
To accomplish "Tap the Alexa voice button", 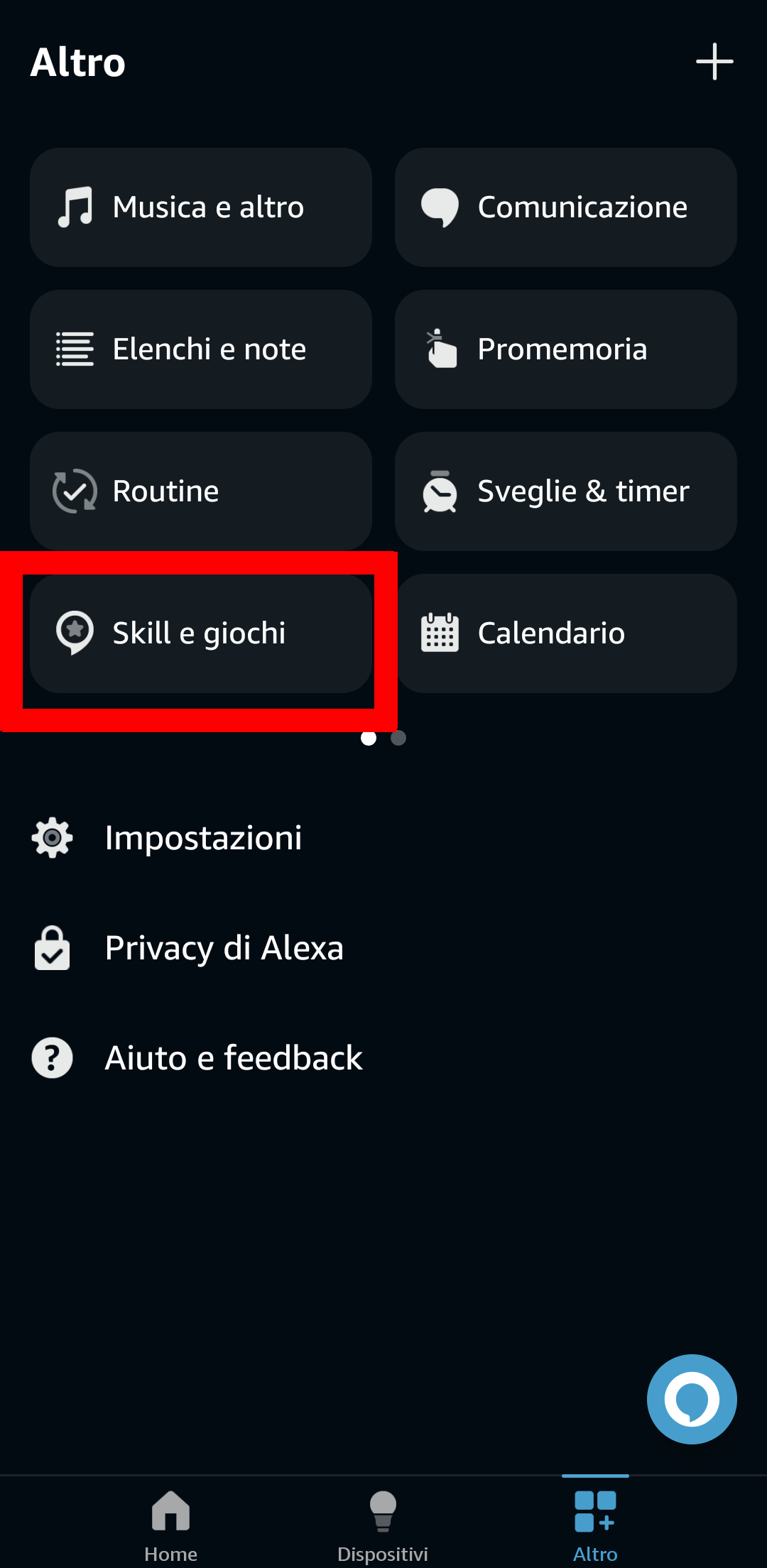I will tap(692, 1399).
